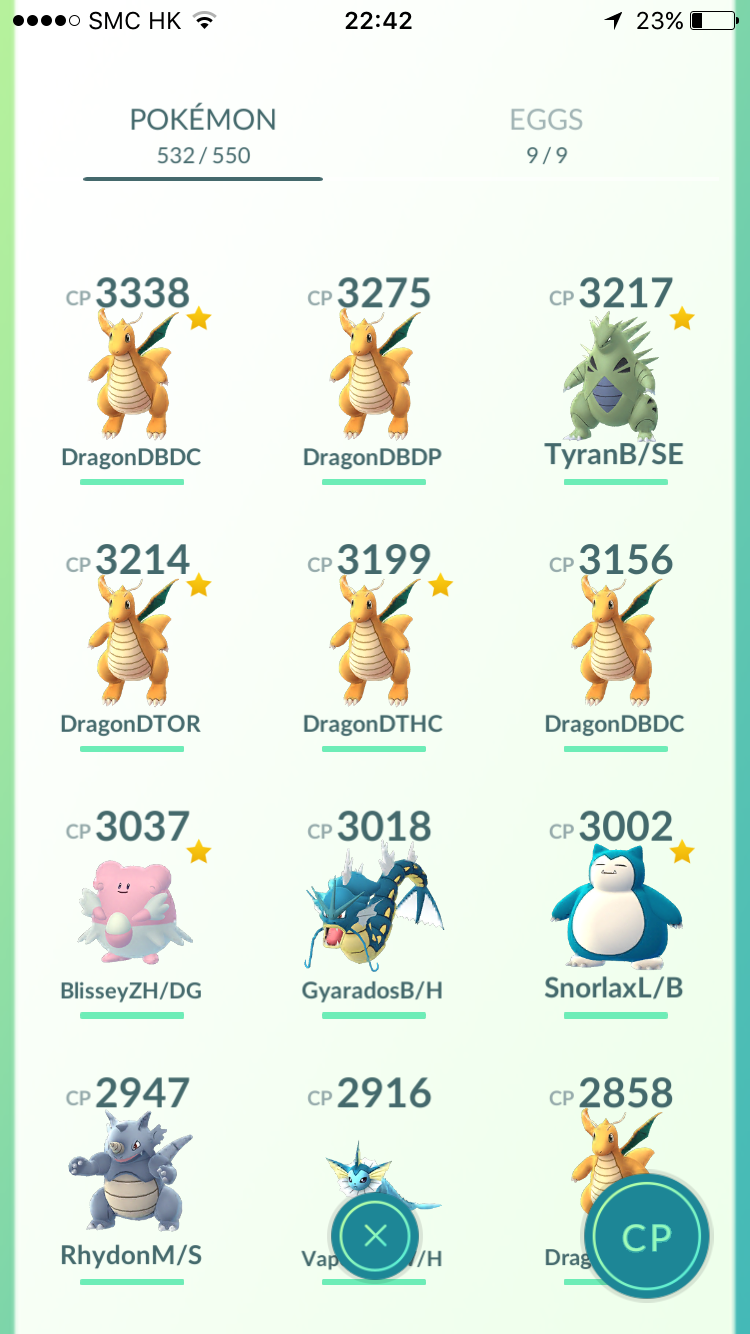Close the Pokémon list with X button
This screenshot has height=1334, width=750.
[375, 1236]
